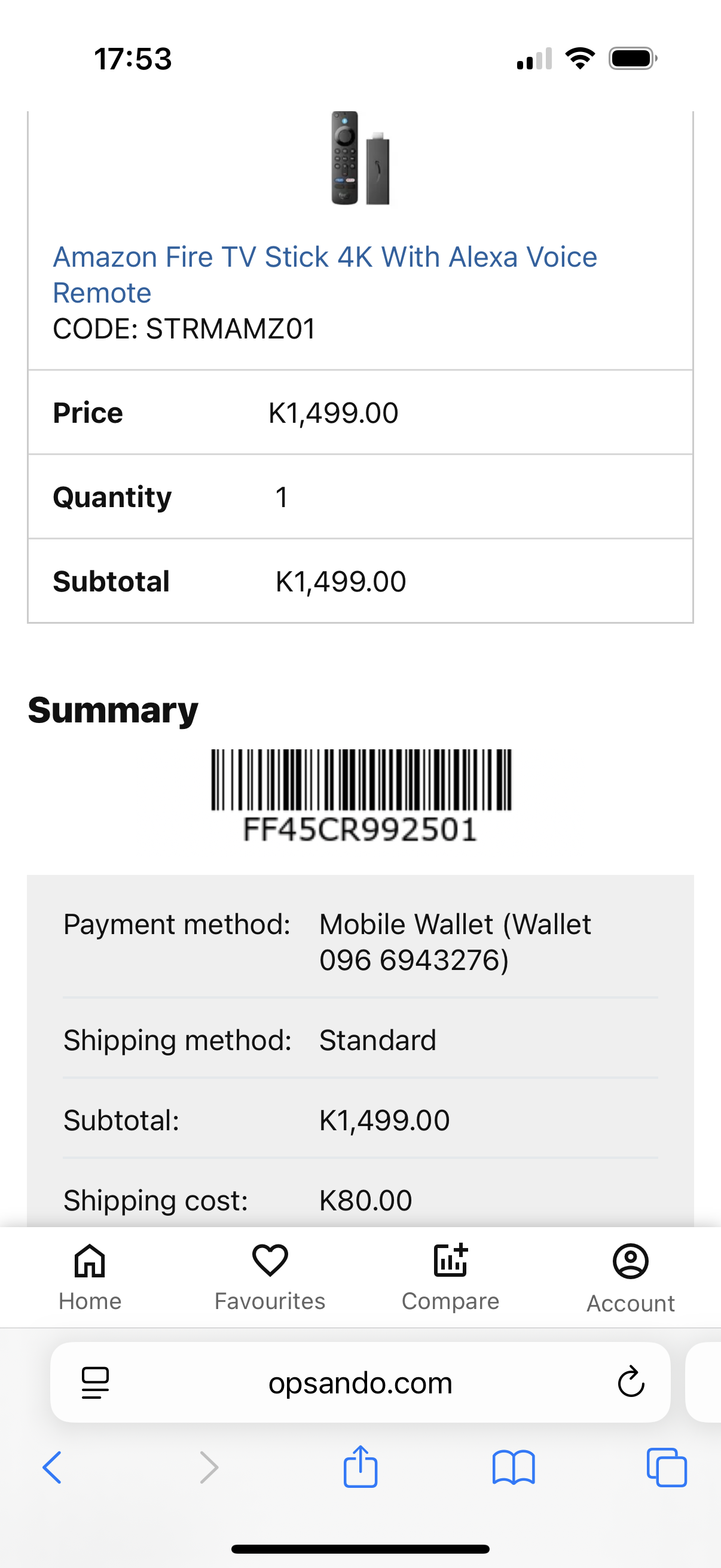Open browser bookmarks
Image resolution: width=721 pixels, height=1568 pixels.
(x=514, y=1468)
